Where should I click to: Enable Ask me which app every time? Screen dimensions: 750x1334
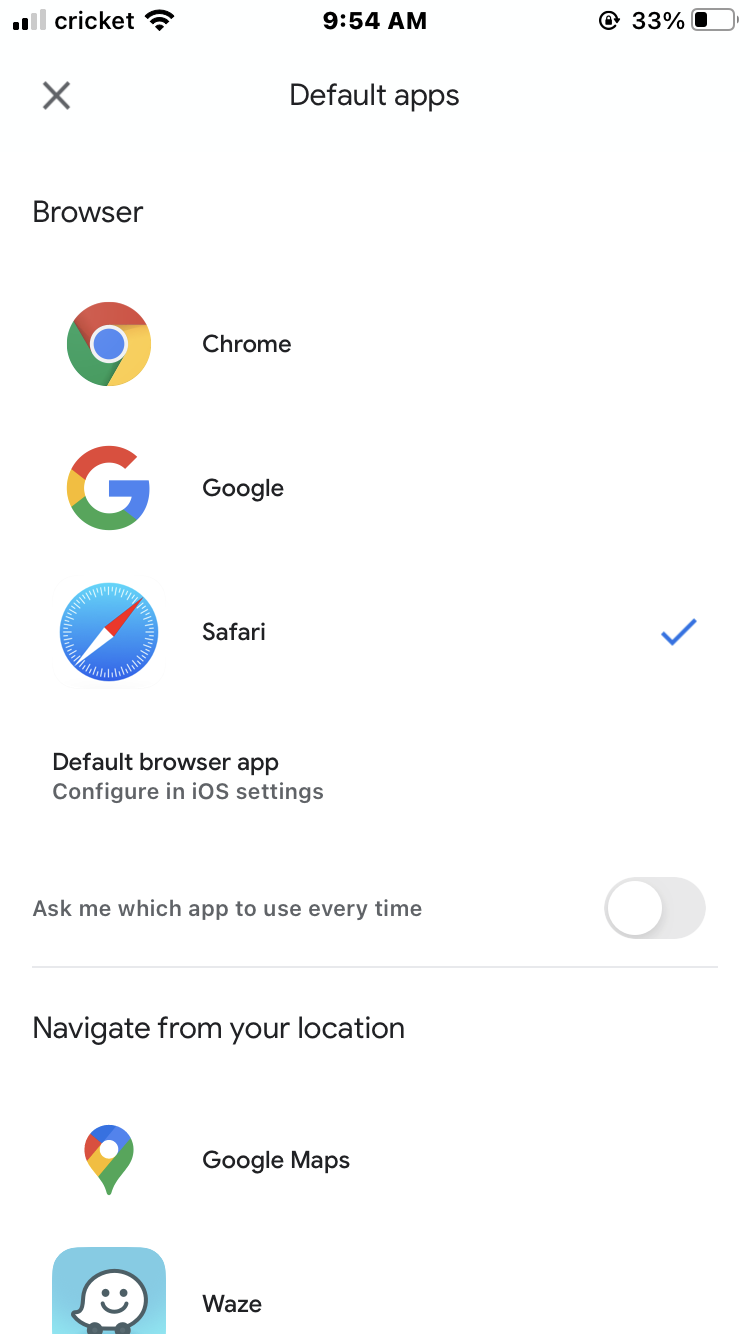655,908
